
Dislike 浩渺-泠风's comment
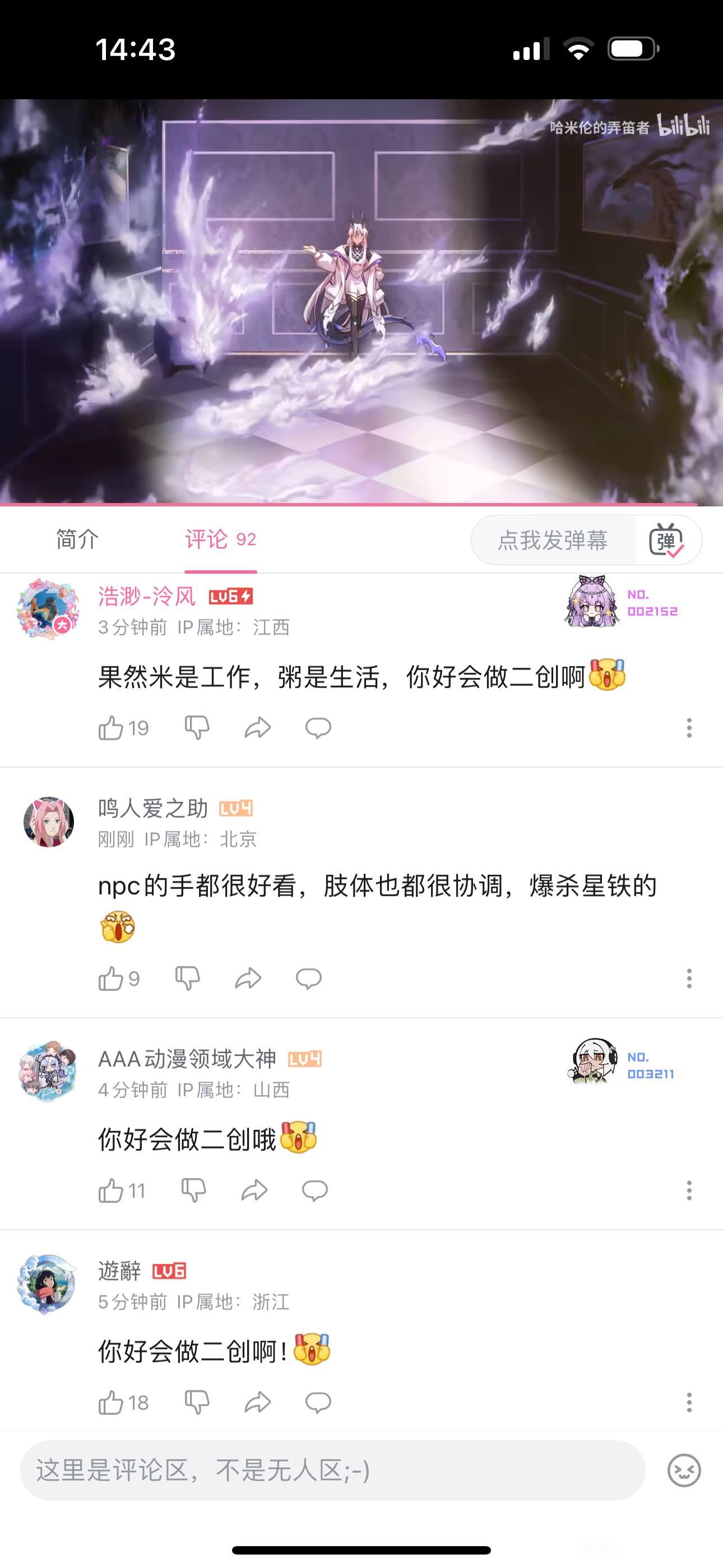[x=197, y=728]
